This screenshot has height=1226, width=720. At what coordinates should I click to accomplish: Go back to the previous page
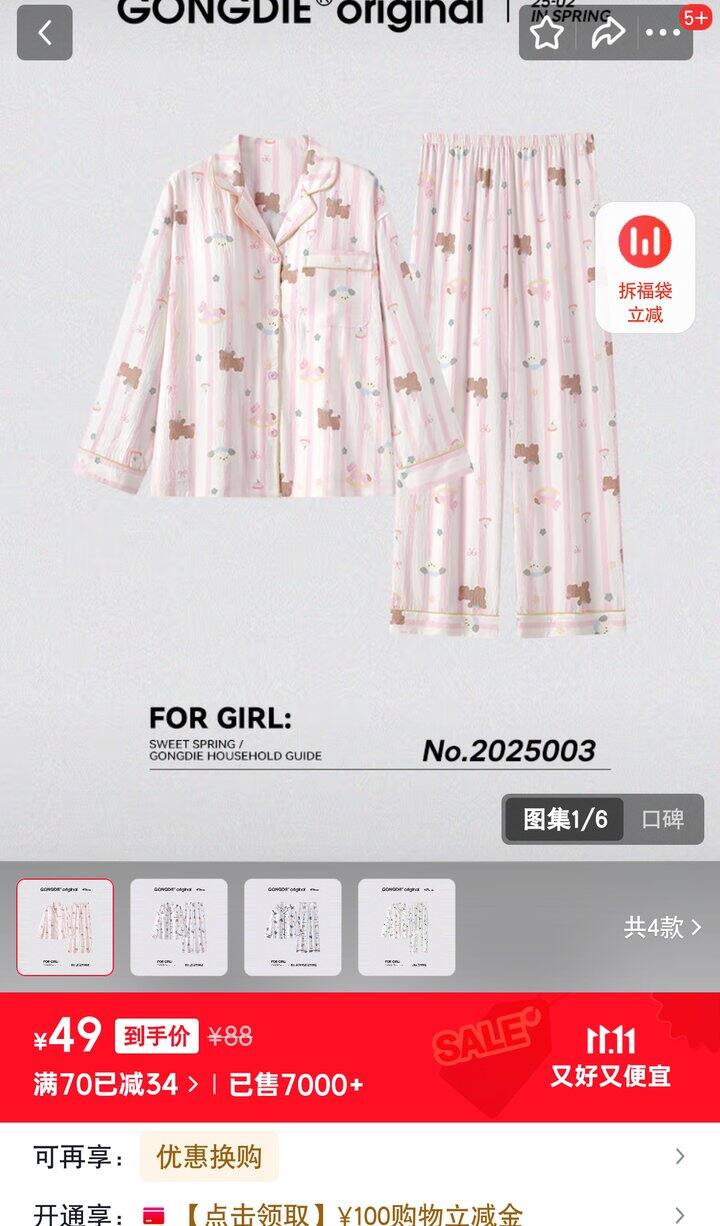[x=45, y=33]
